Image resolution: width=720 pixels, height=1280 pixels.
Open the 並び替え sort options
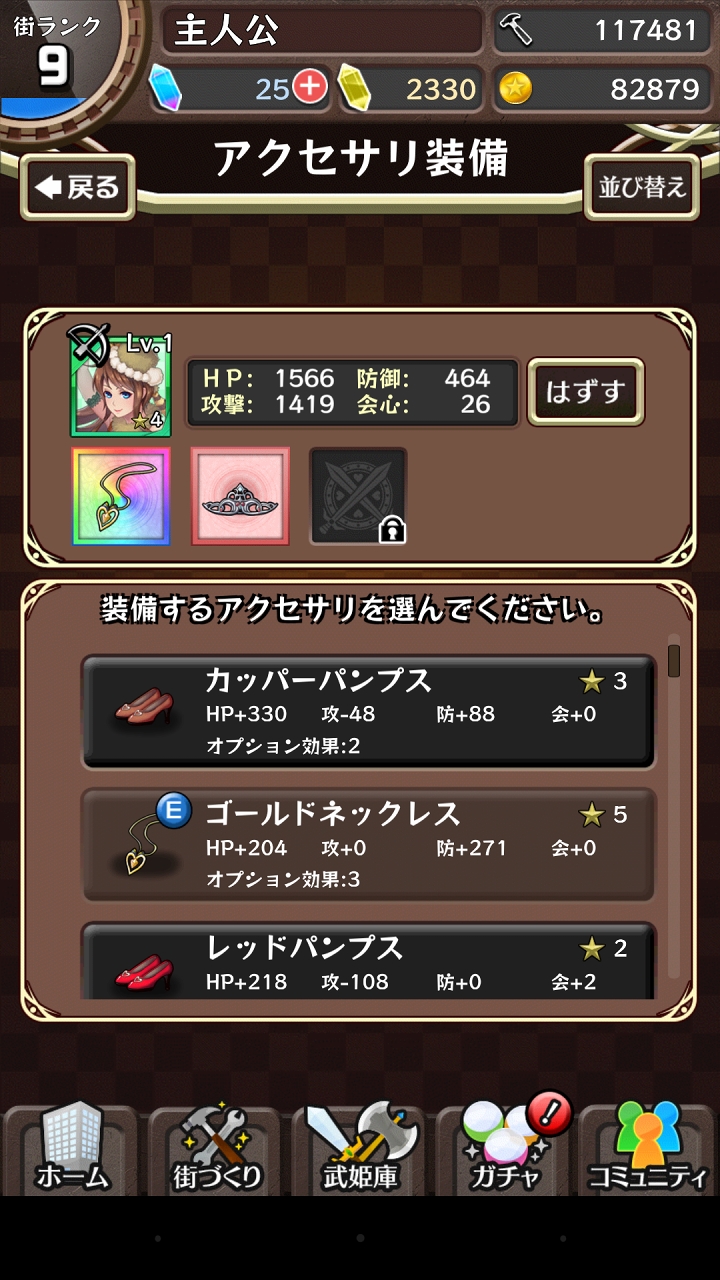click(642, 187)
